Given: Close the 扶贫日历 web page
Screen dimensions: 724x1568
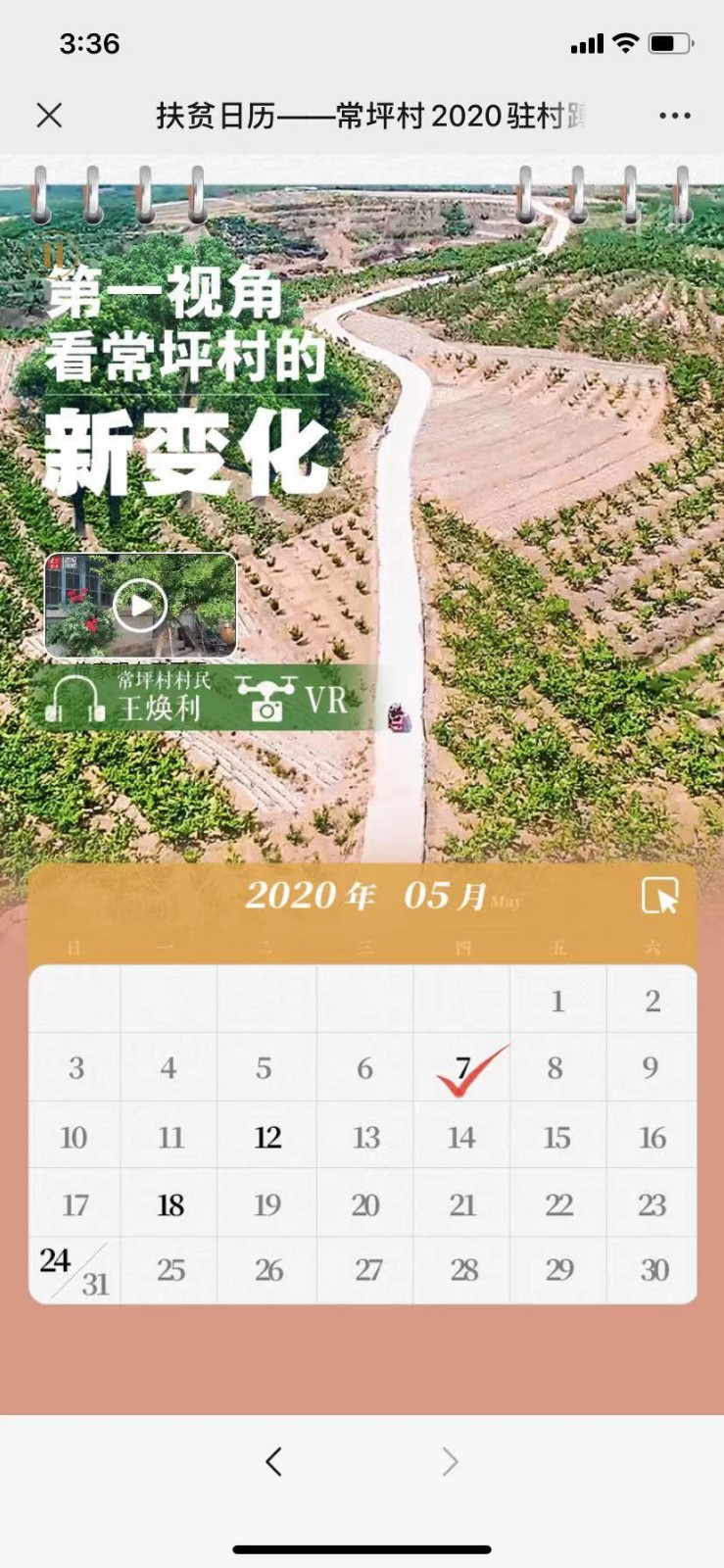Looking at the screenshot, I should (x=49, y=116).
